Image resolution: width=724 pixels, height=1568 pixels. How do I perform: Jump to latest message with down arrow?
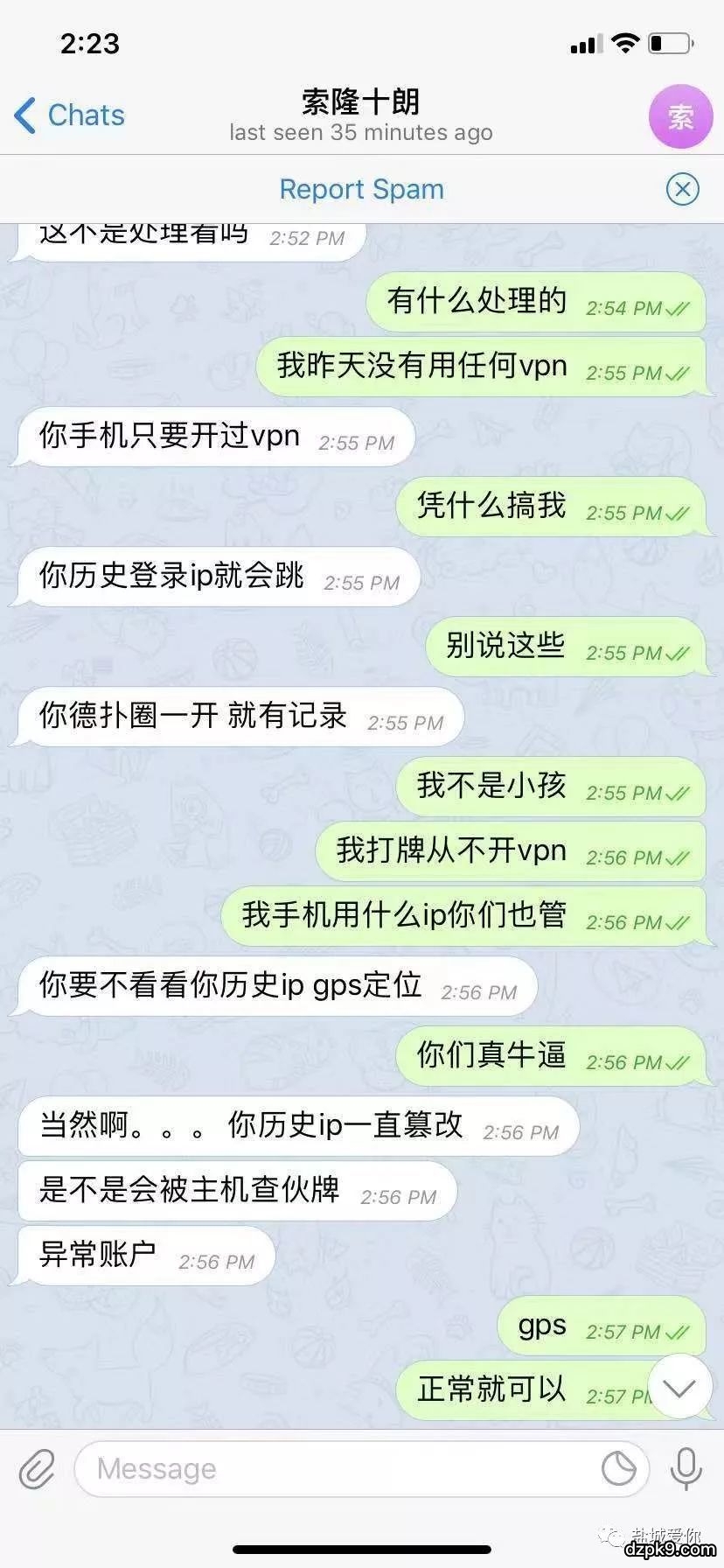point(679,1388)
